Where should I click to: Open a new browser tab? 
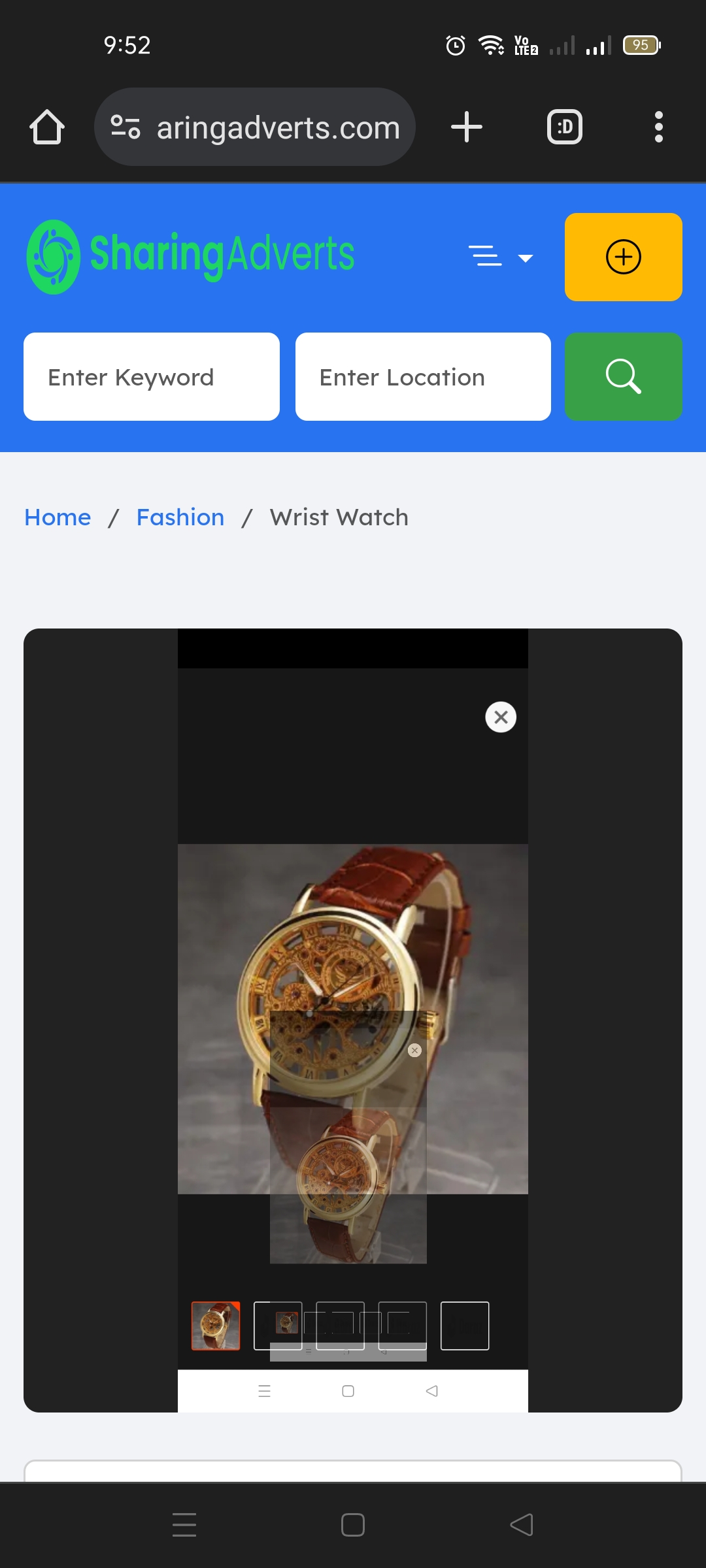coord(467,127)
